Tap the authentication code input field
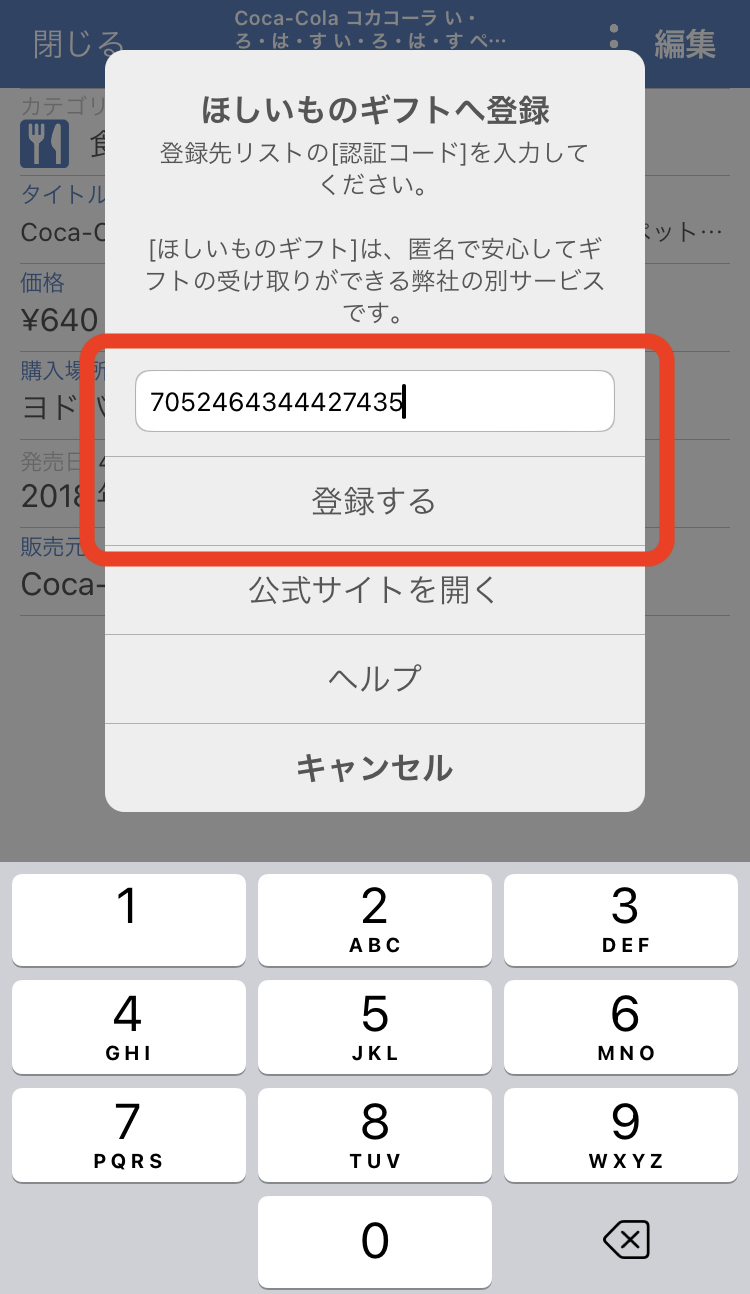This screenshot has height=1294, width=750. coord(374,402)
